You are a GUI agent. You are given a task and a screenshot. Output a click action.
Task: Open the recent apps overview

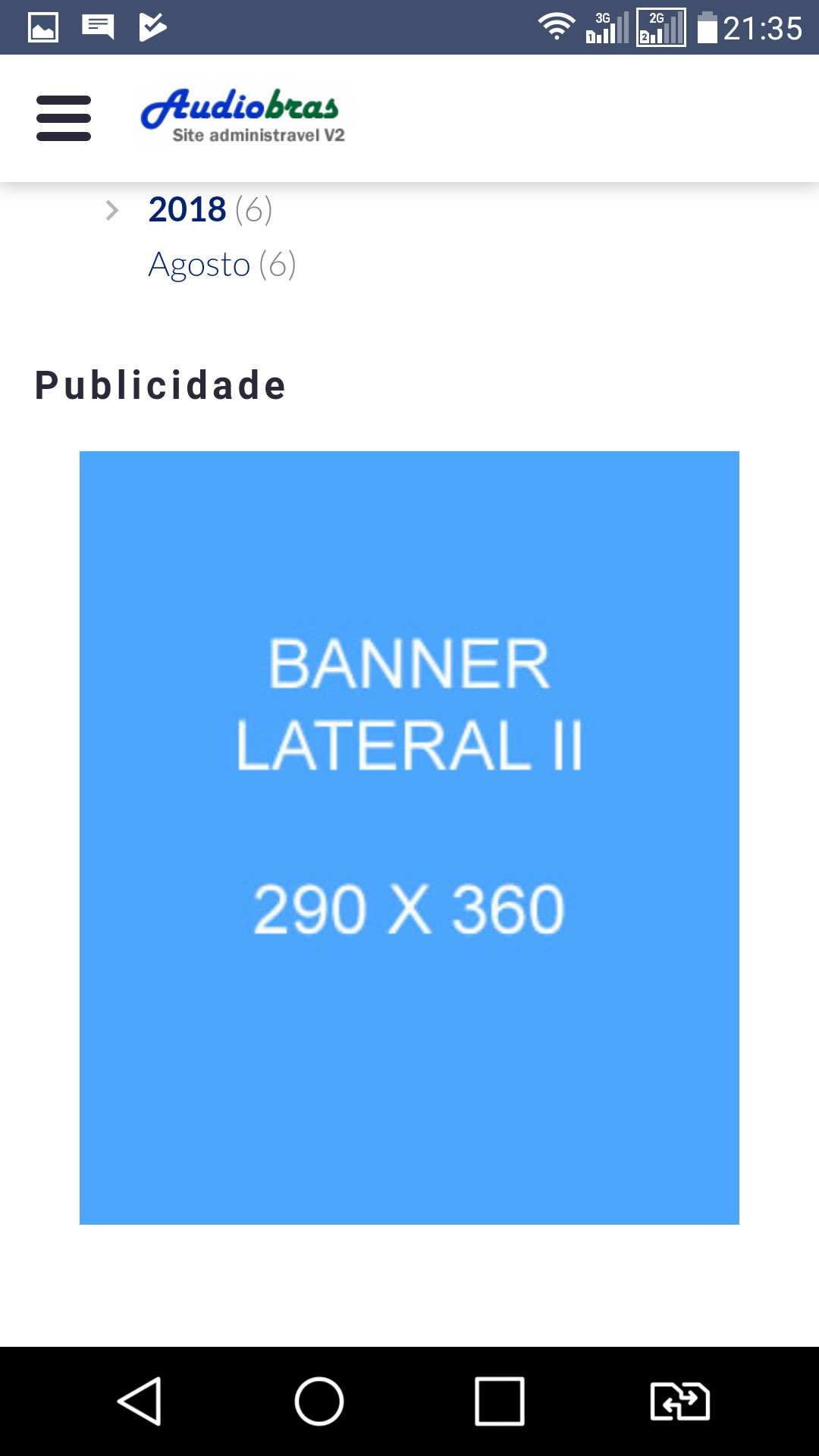coord(500,1401)
